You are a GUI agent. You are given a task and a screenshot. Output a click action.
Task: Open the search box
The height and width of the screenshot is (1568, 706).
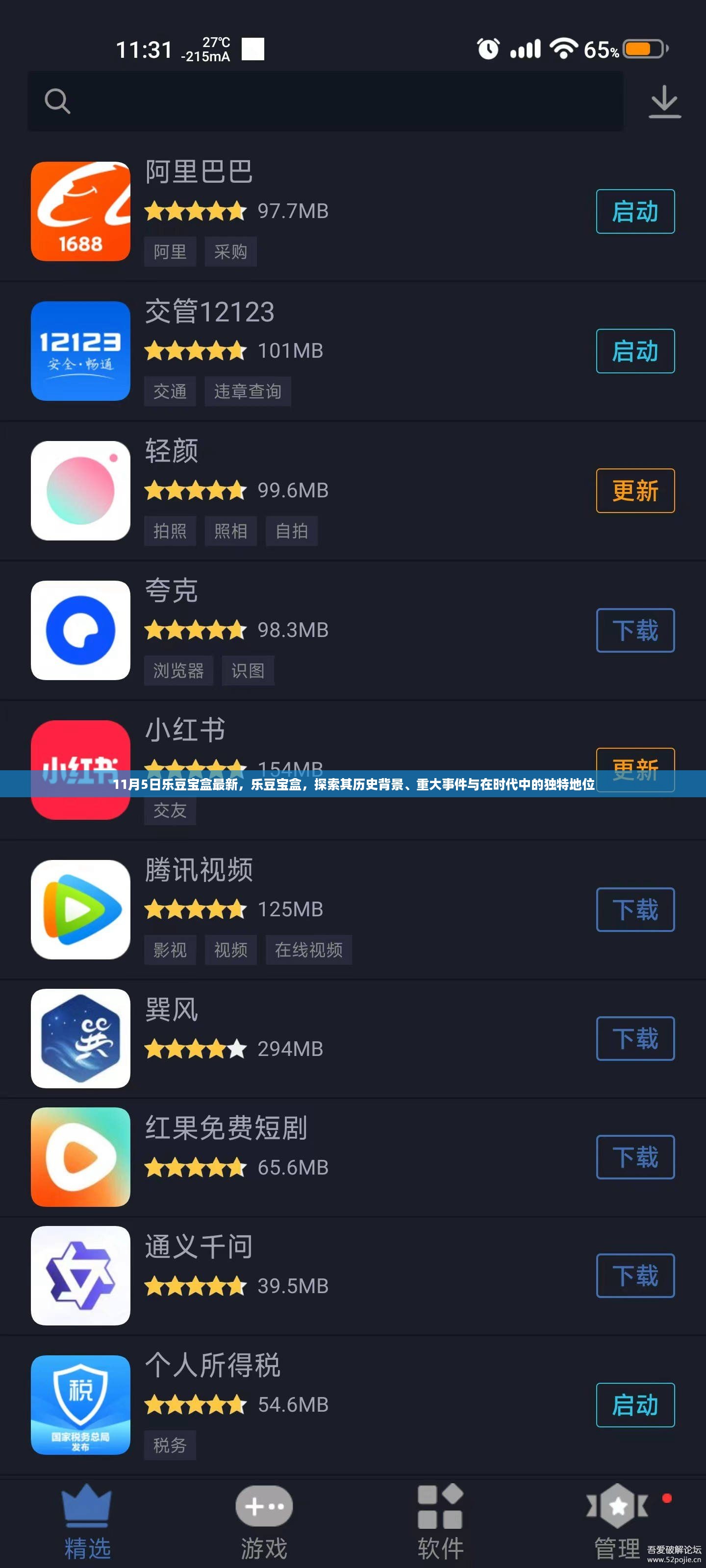(325, 101)
